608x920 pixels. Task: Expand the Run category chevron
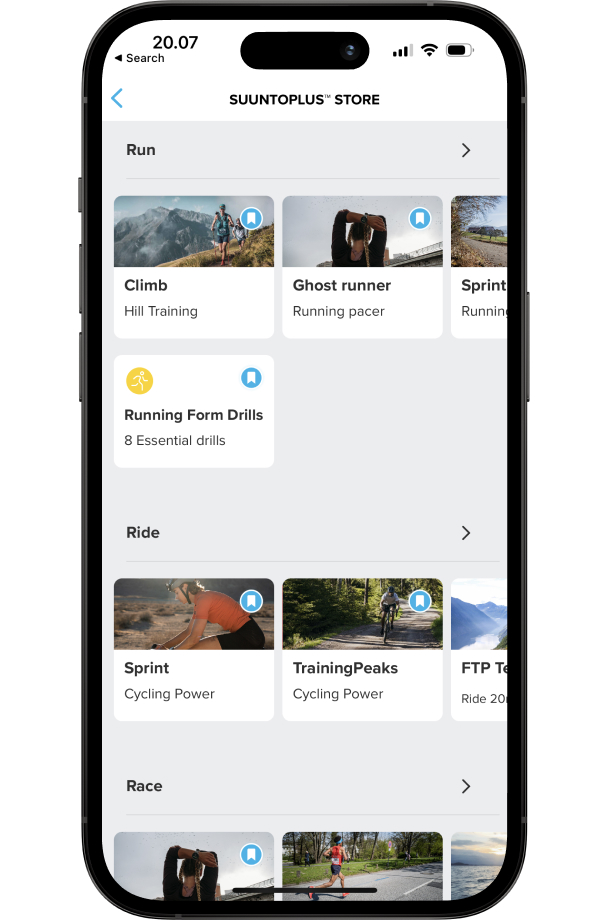click(465, 150)
